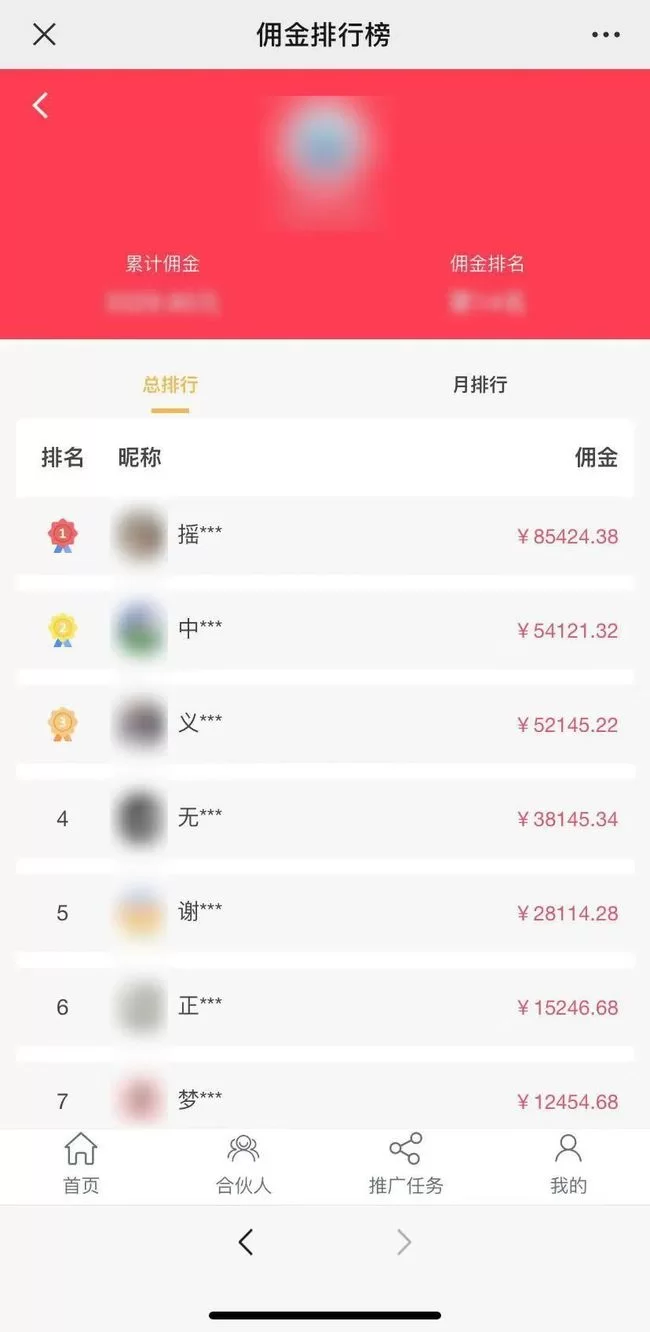Tap the white back arrow in the red header
This screenshot has height=1332, width=650.
40,105
